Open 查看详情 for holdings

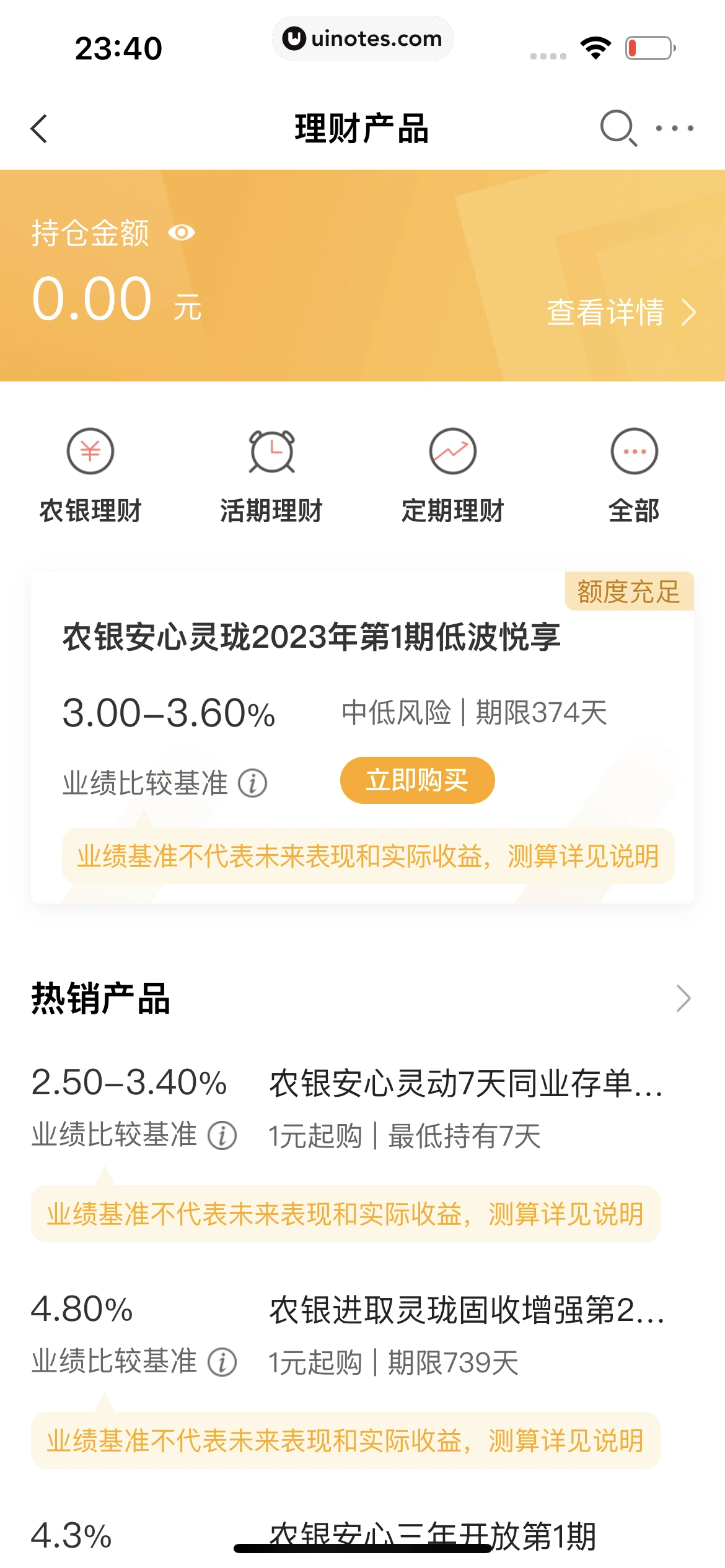point(621,311)
